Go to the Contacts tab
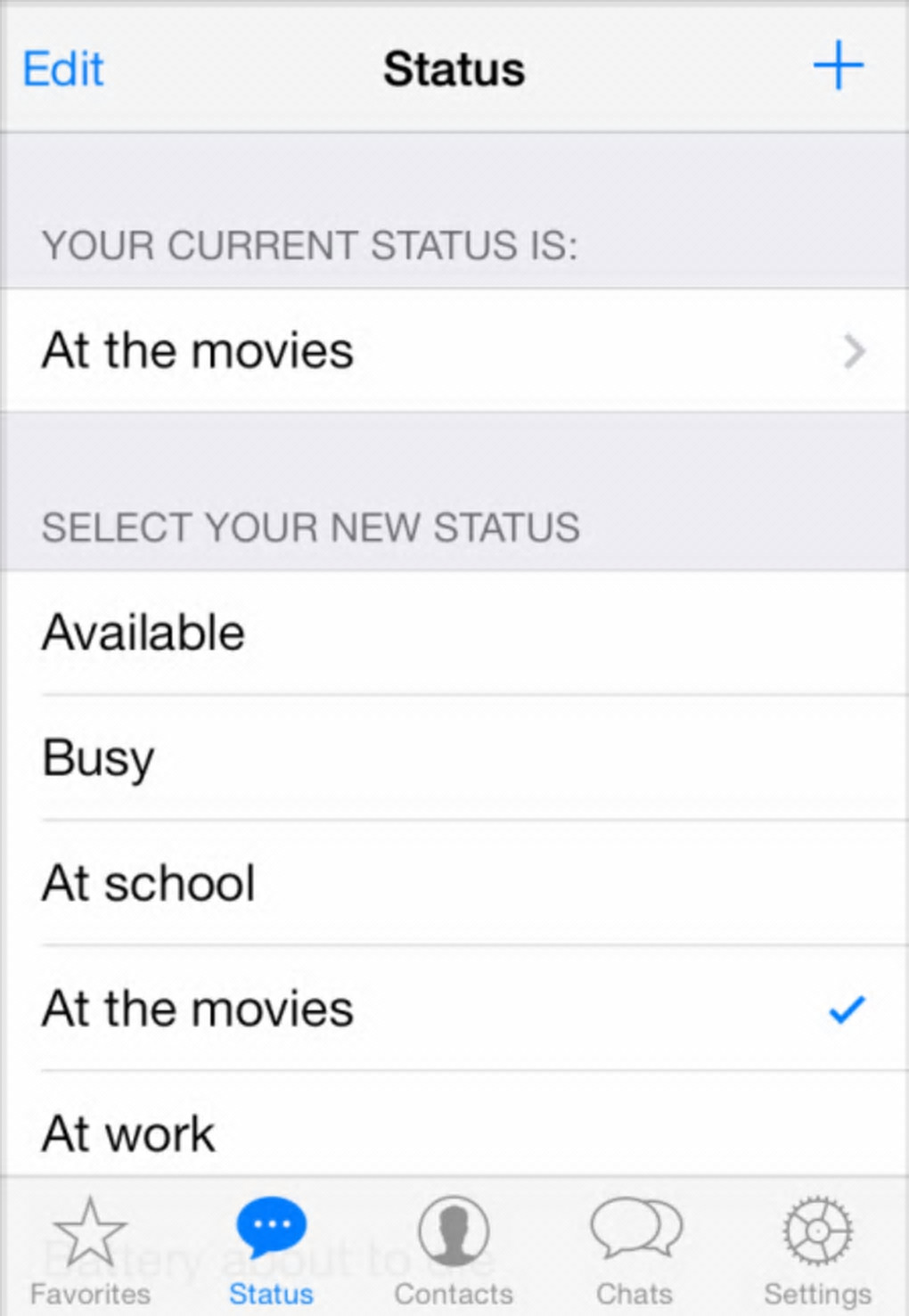 (454, 1249)
